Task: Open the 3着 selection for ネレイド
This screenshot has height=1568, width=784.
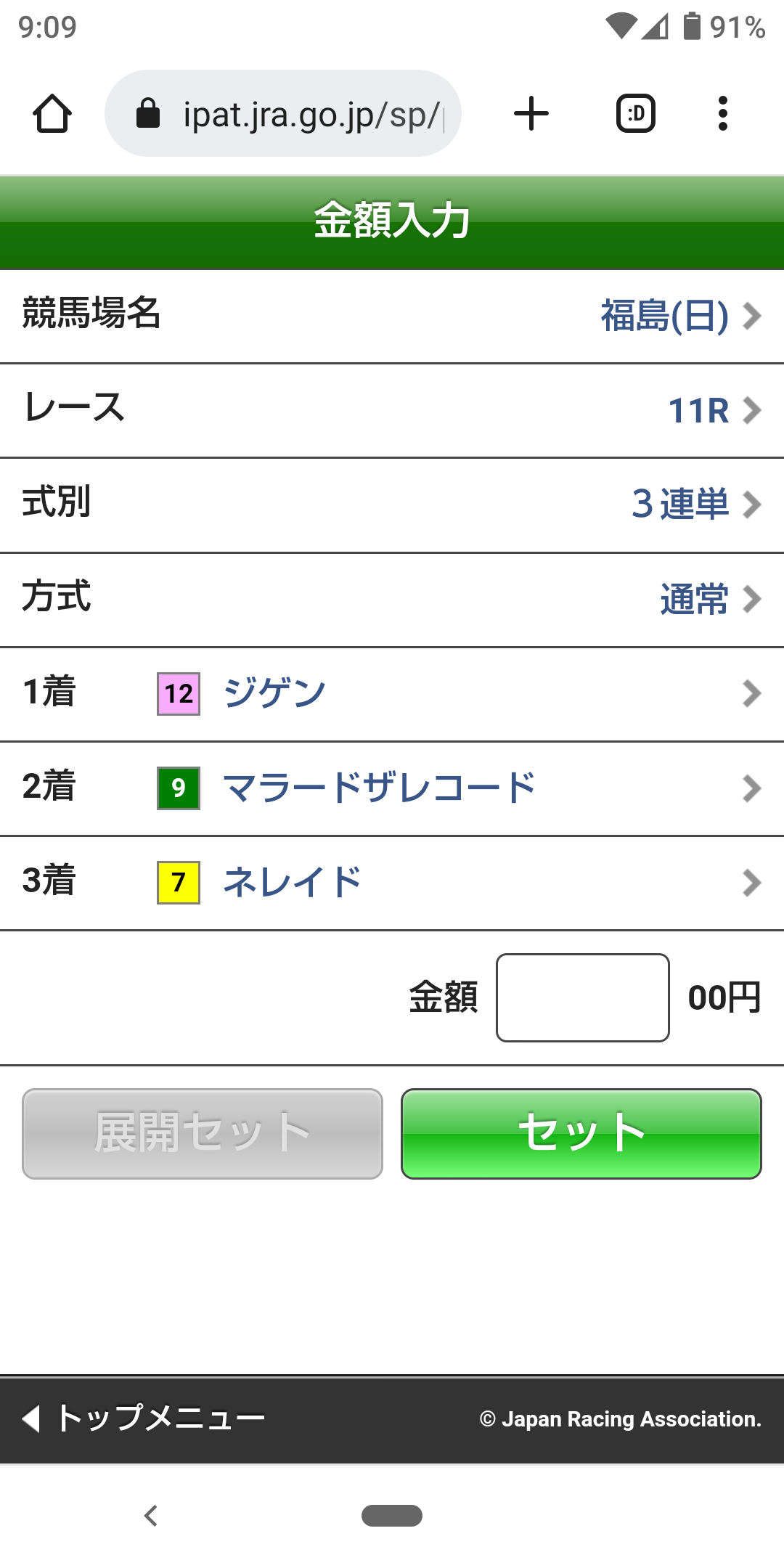Action: tap(392, 882)
